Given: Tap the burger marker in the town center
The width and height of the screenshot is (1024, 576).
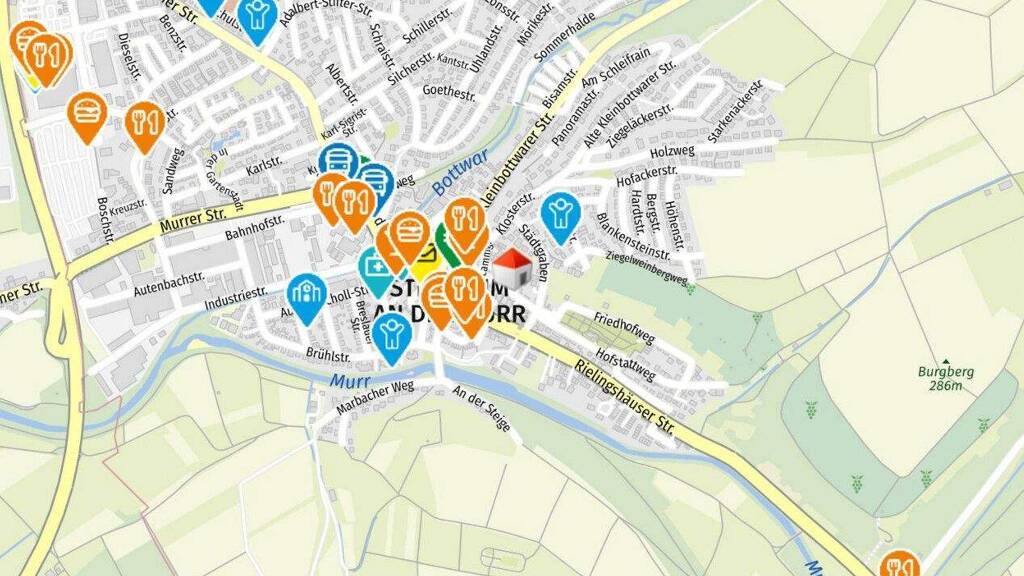Looking at the screenshot, I should click(408, 232).
